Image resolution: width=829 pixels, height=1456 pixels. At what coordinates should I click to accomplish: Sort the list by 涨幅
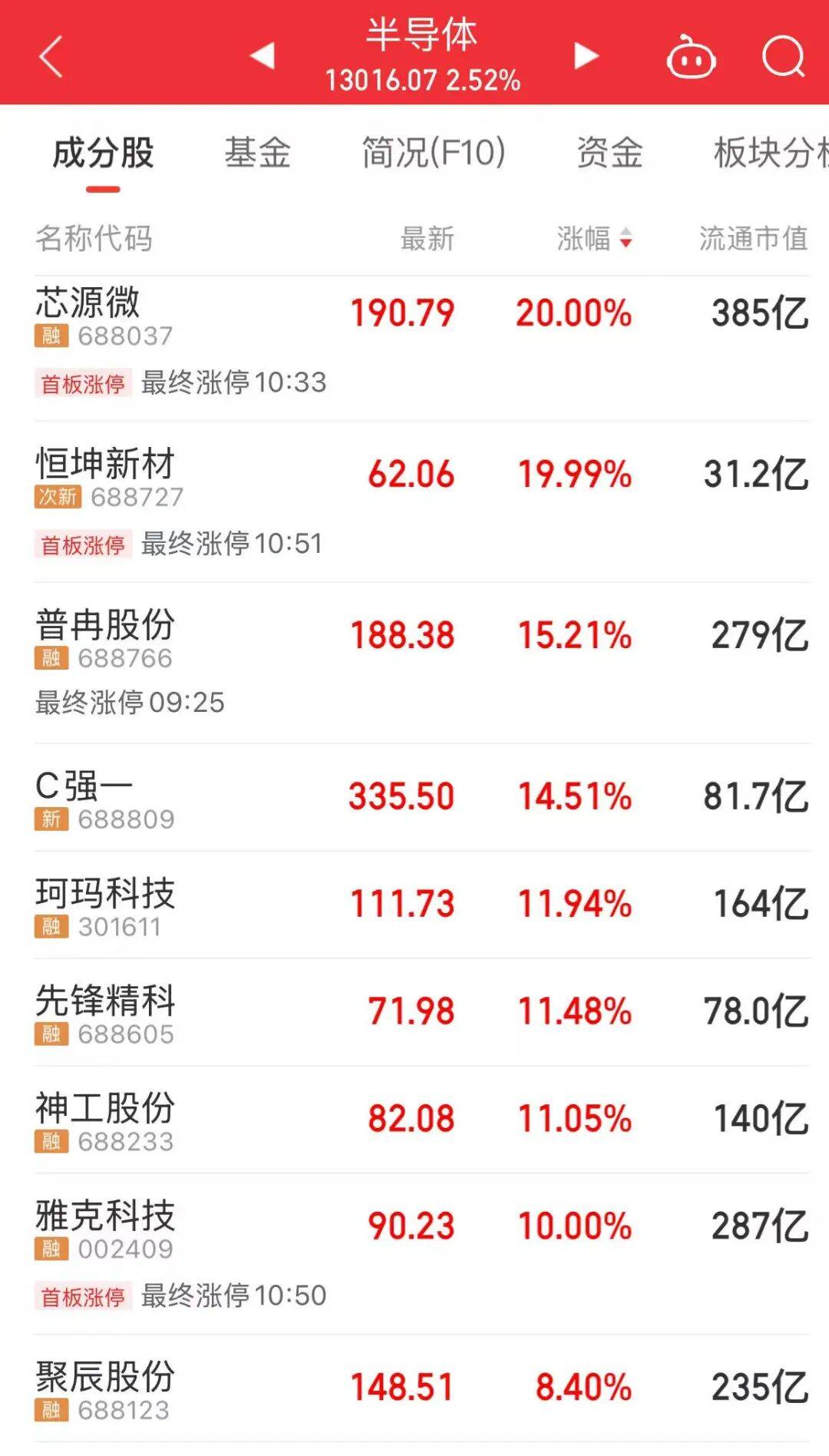coord(594,239)
